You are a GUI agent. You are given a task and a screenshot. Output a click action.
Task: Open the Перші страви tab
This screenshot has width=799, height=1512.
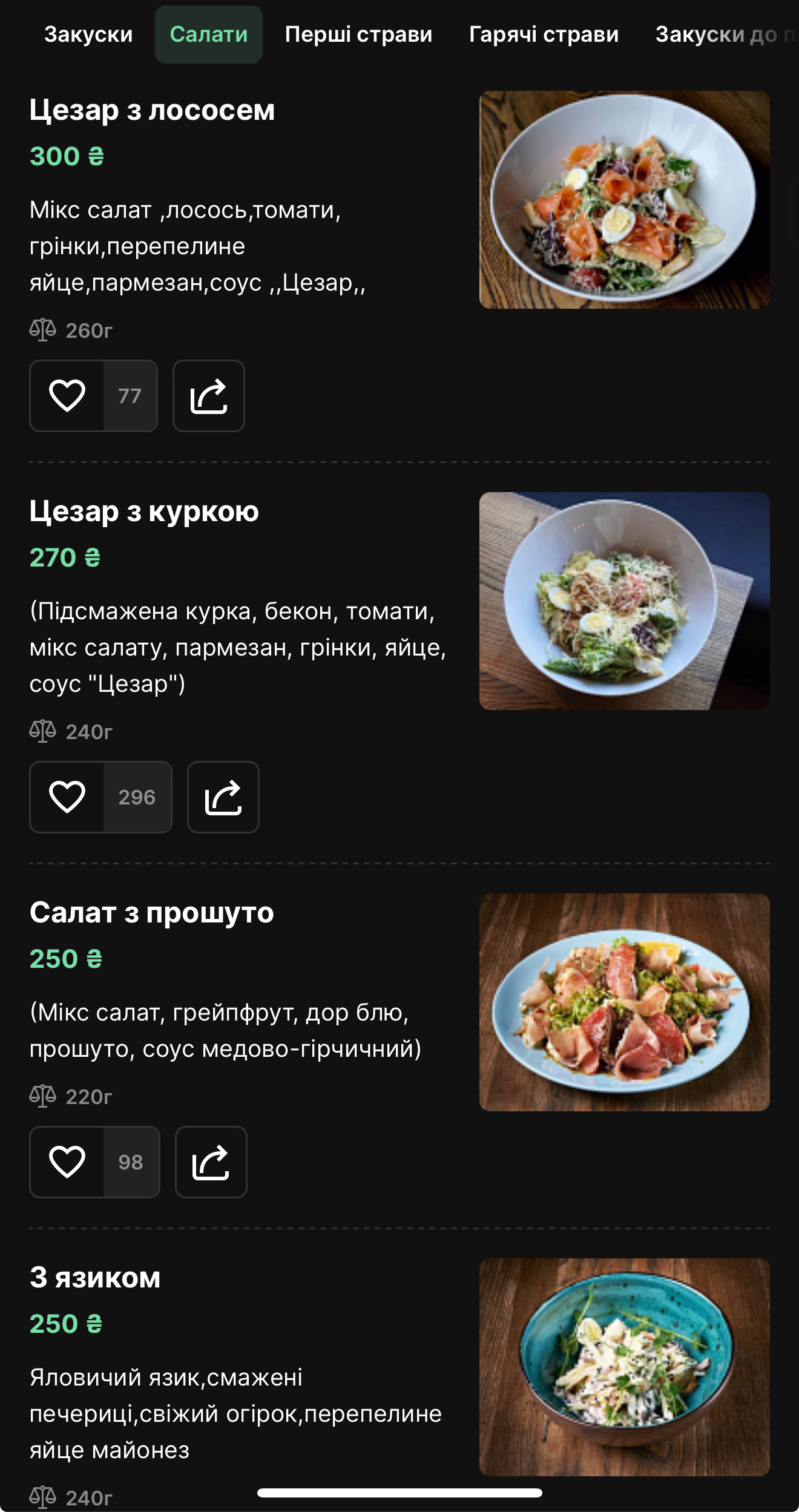358,35
